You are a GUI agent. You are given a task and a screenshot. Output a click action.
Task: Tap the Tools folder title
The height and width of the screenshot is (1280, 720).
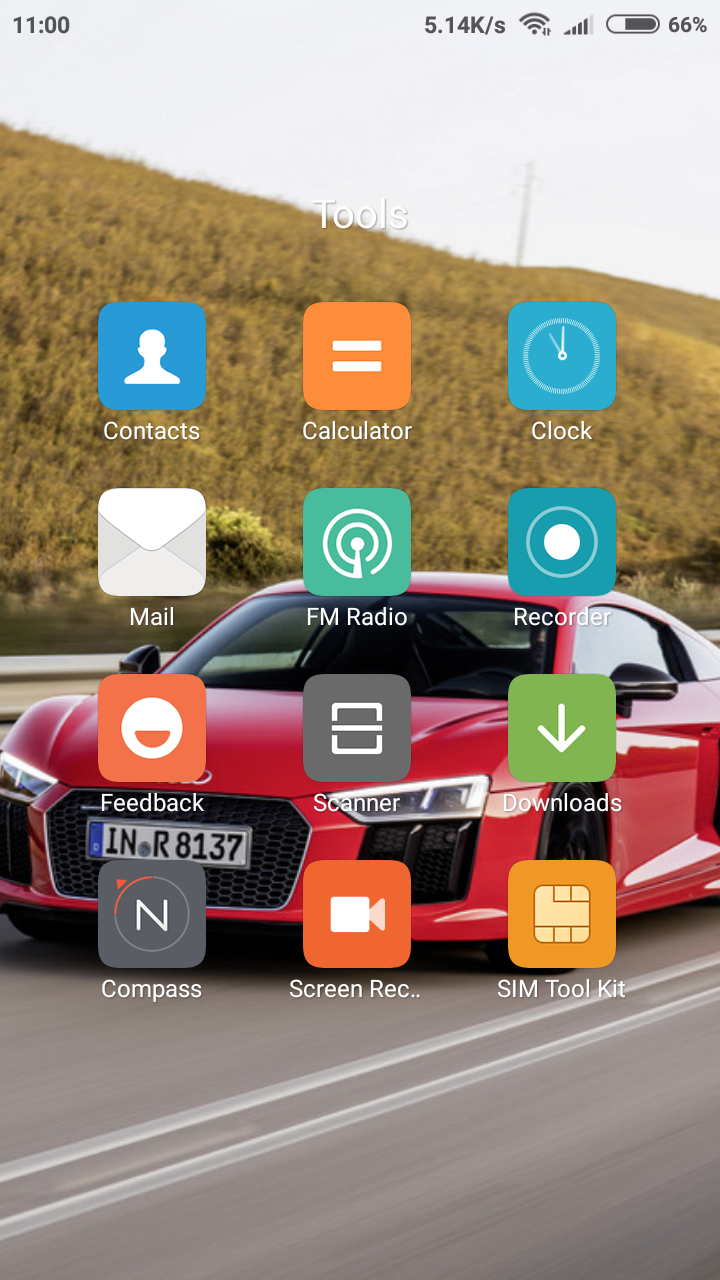(x=360, y=214)
